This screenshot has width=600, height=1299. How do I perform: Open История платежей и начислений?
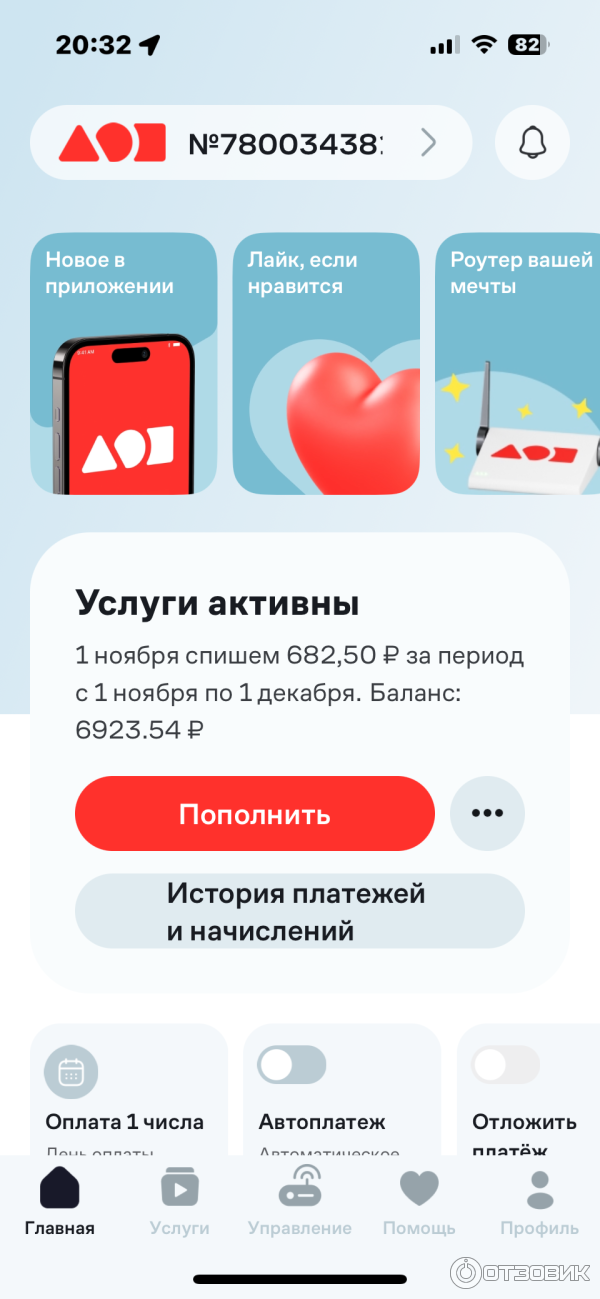299,911
